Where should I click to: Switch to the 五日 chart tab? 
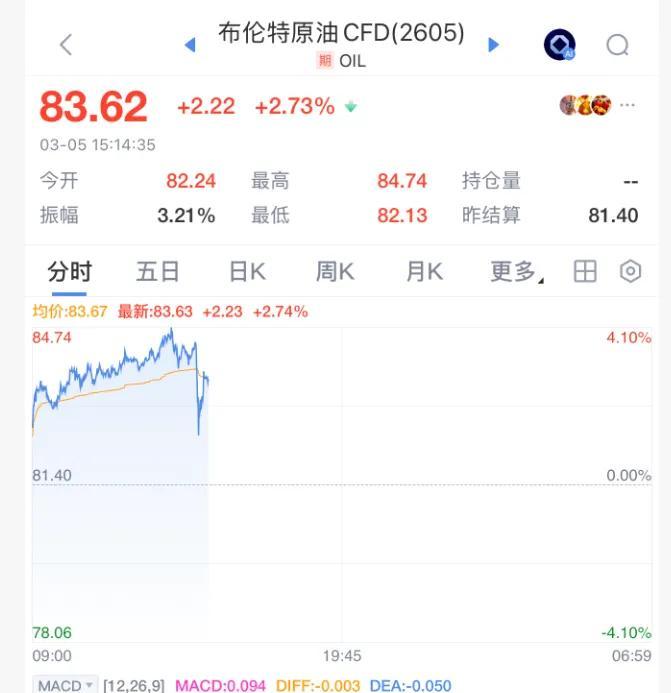(x=158, y=272)
